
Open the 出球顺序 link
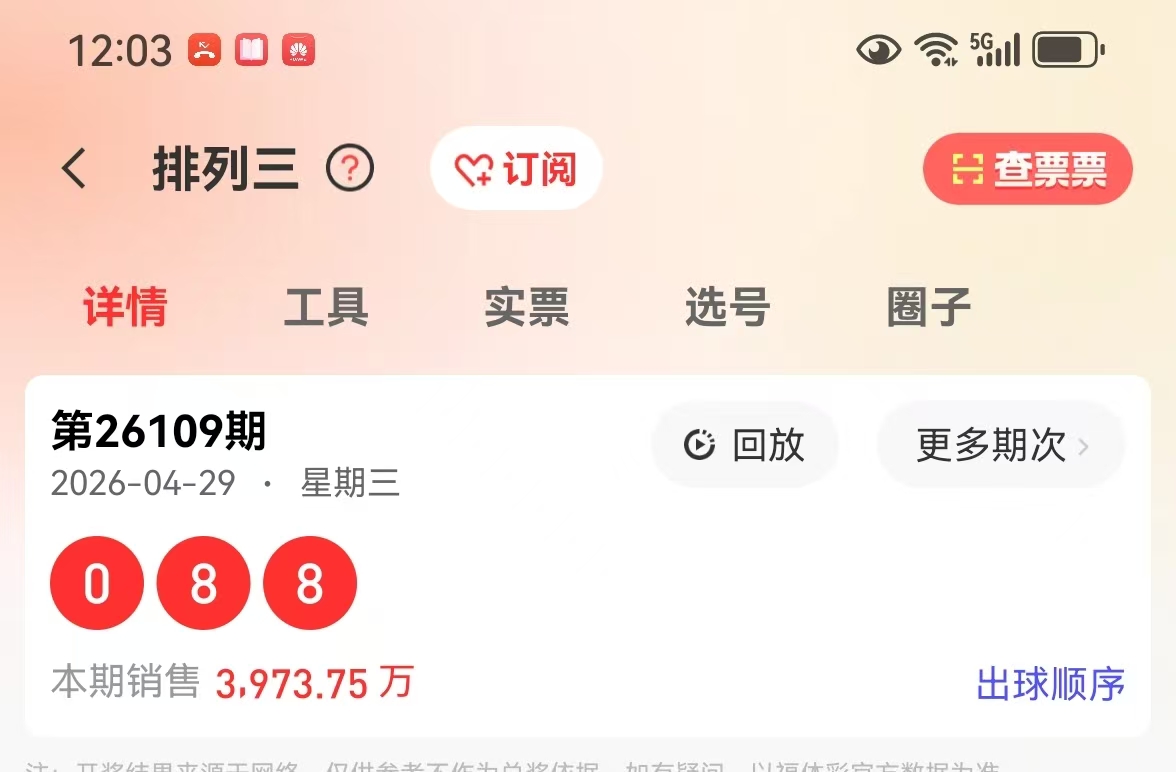(1050, 685)
